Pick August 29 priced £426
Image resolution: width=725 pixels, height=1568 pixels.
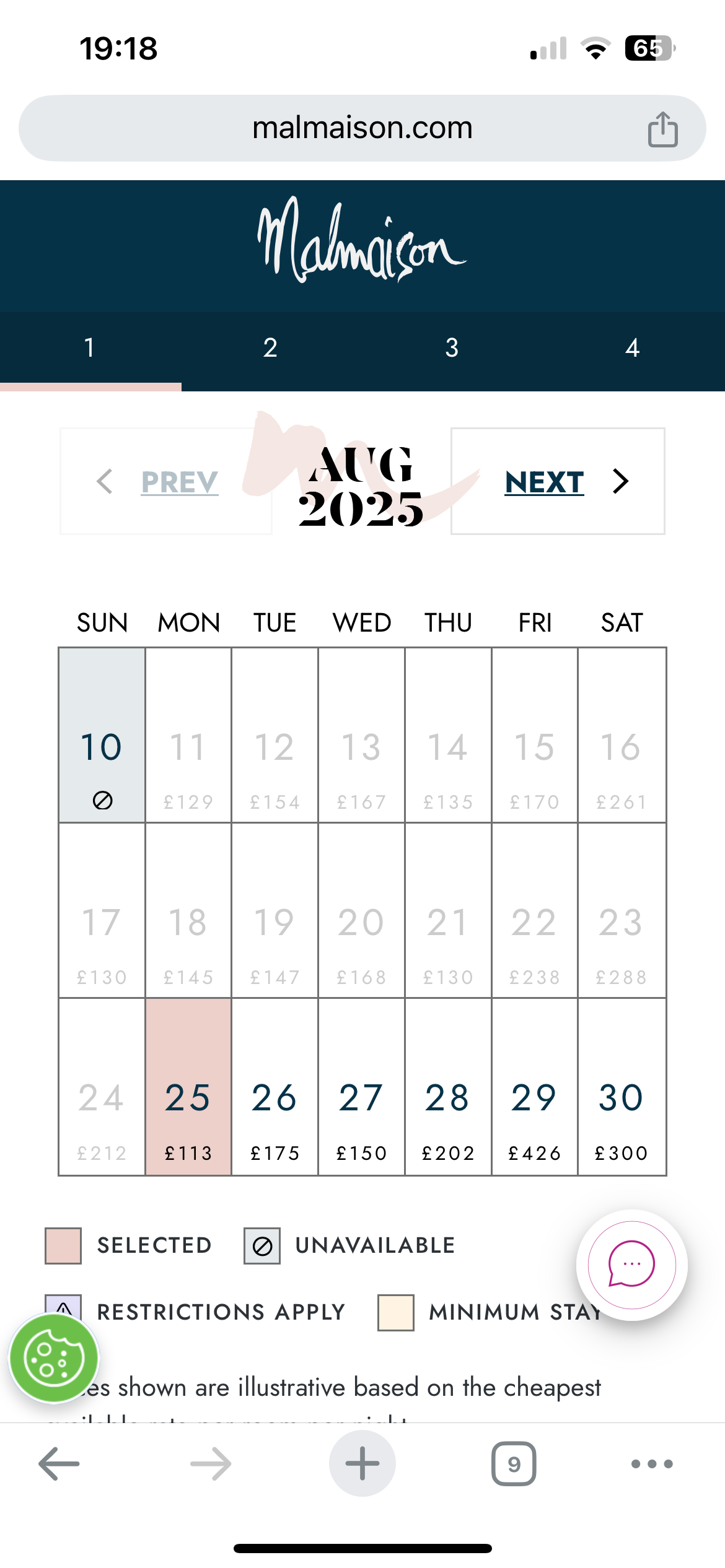pyautogui.click(x=534, y=1087)
